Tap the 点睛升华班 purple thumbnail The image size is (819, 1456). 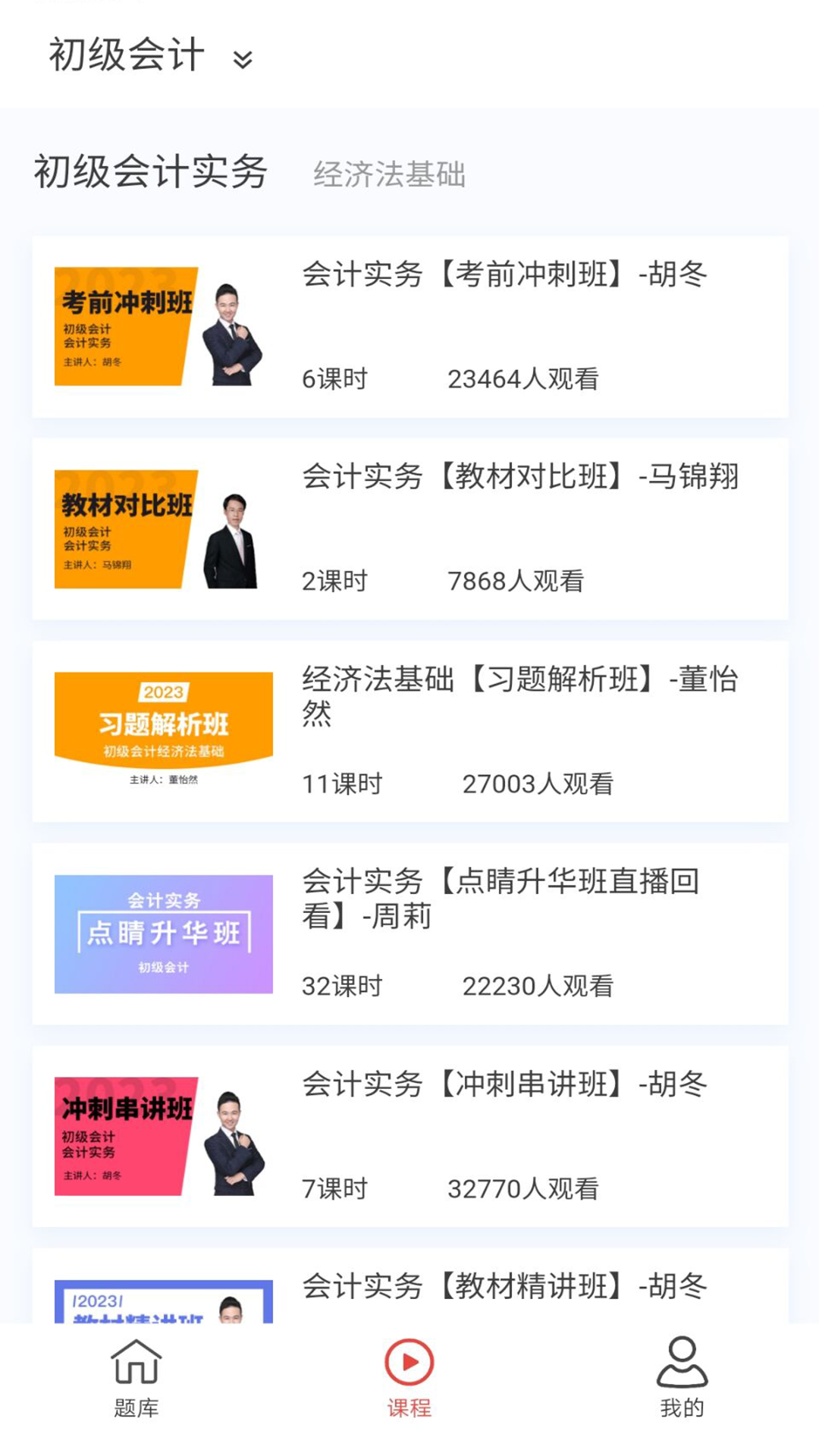[x=162, y=931]
